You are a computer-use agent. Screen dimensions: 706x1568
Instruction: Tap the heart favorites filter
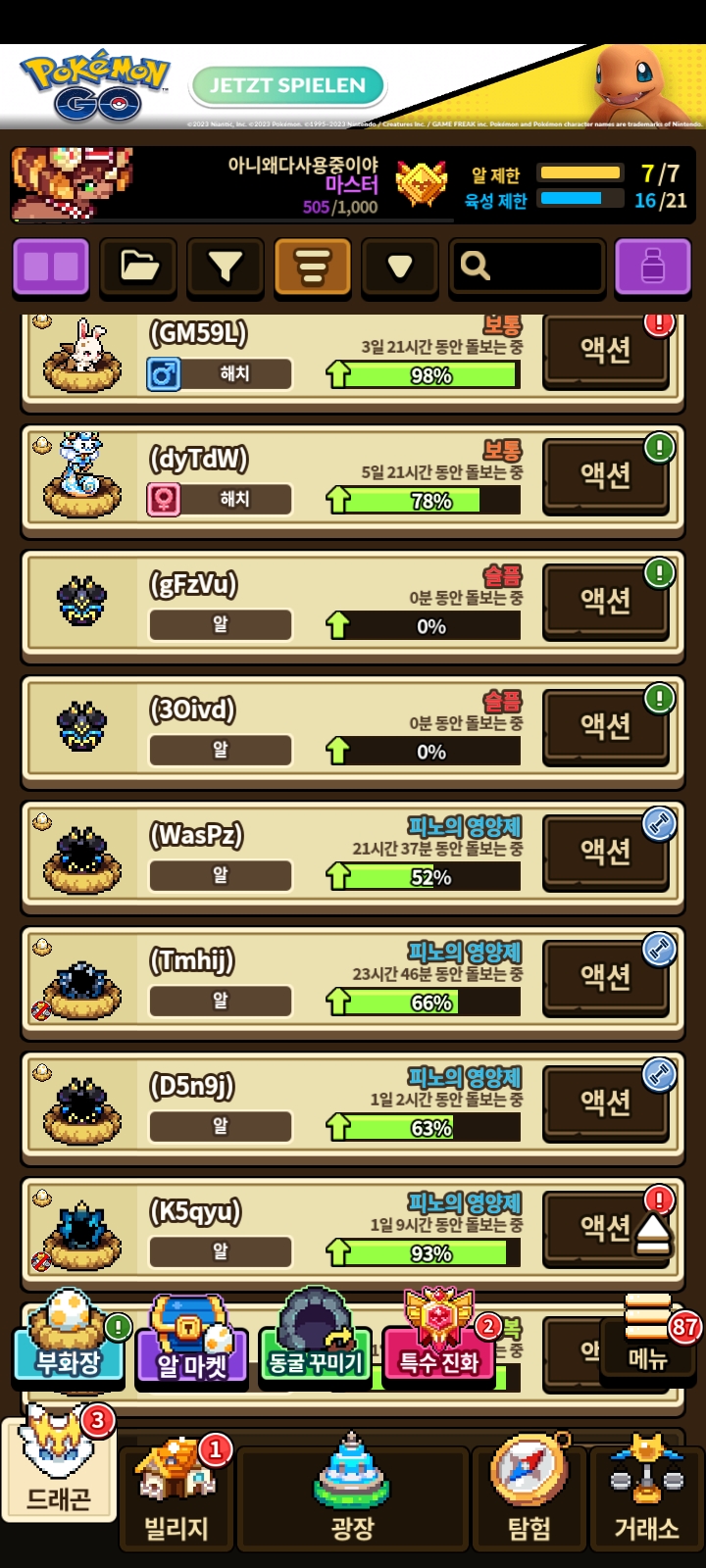click(x=399, y=267)
